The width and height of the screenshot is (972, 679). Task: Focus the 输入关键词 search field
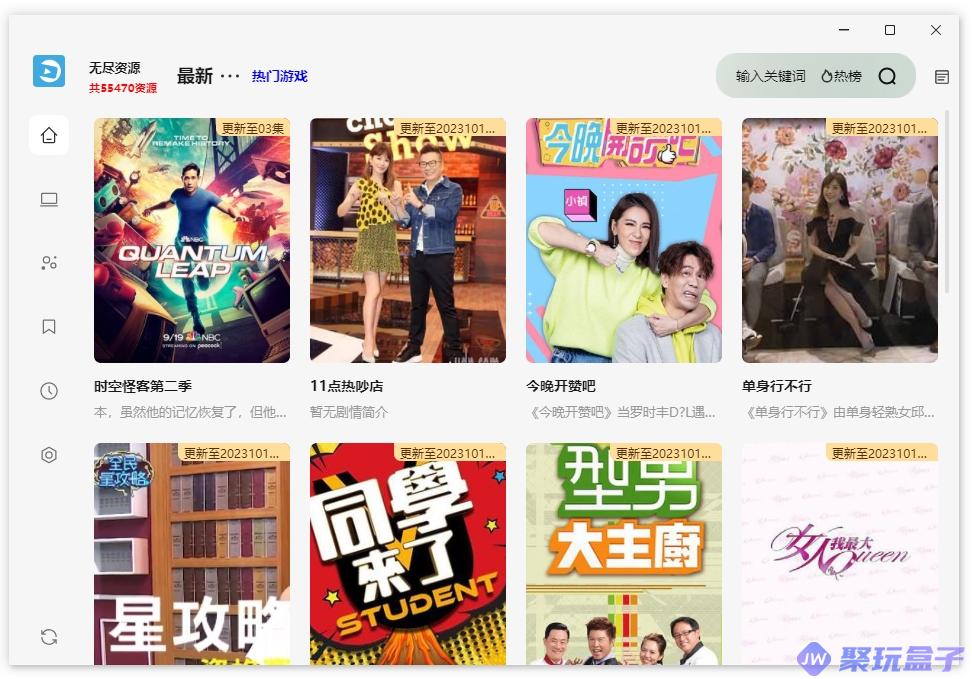pyautogui.click(x=770, y=76)
